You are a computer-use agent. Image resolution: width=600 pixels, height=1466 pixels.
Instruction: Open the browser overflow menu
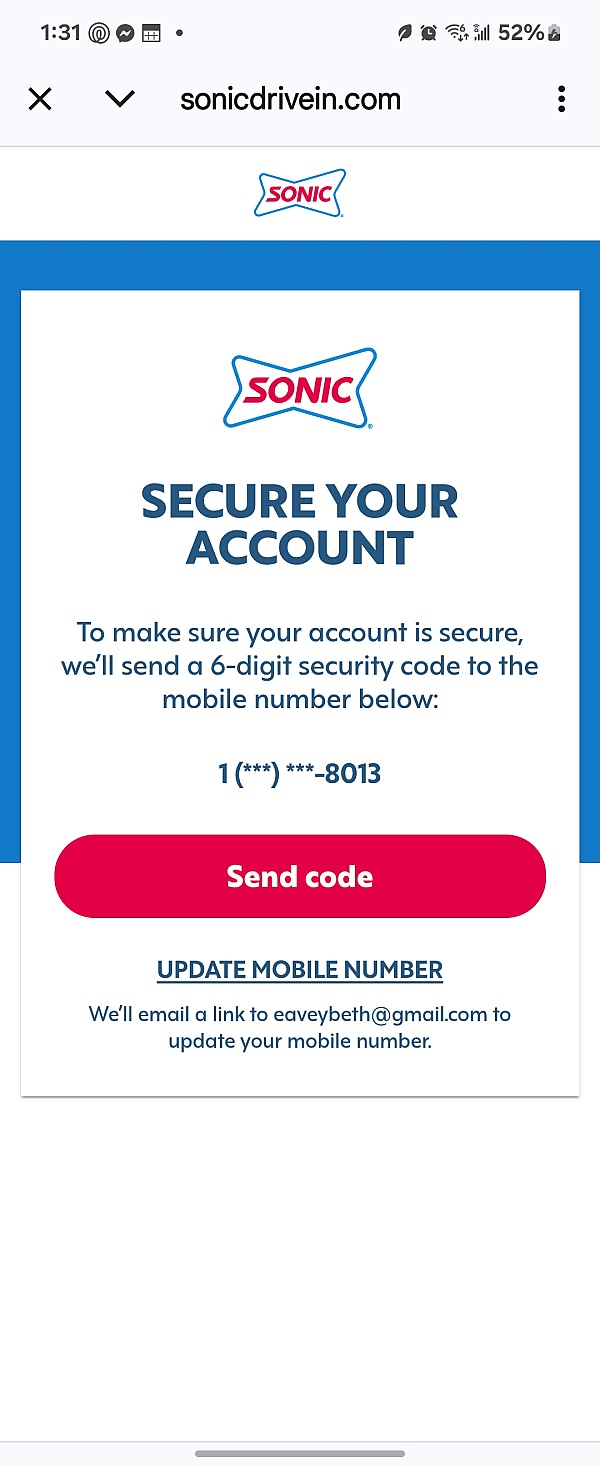tap(561, 99)
